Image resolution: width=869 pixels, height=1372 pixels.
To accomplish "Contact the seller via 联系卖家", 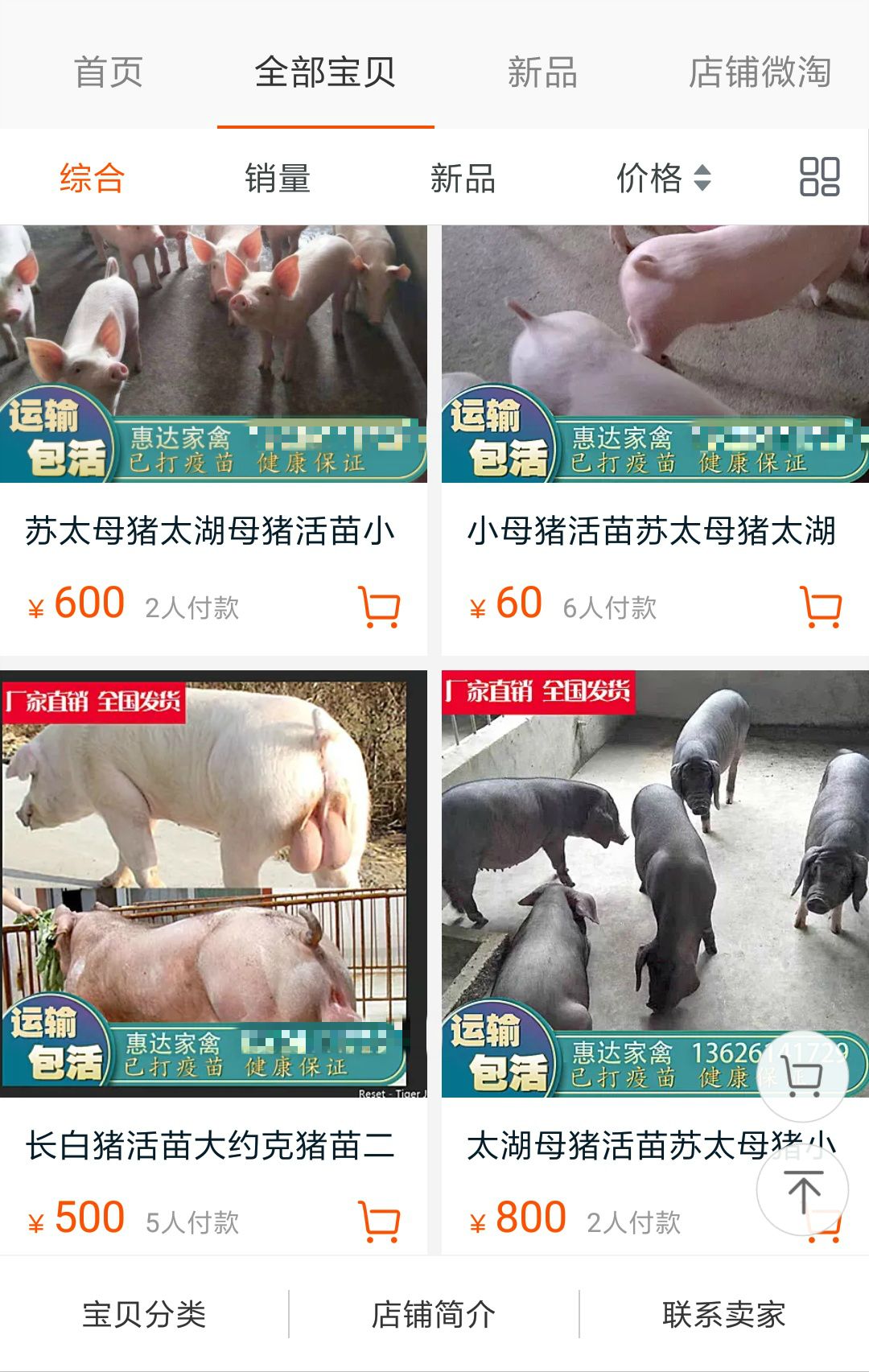I will coord(723,1314).
